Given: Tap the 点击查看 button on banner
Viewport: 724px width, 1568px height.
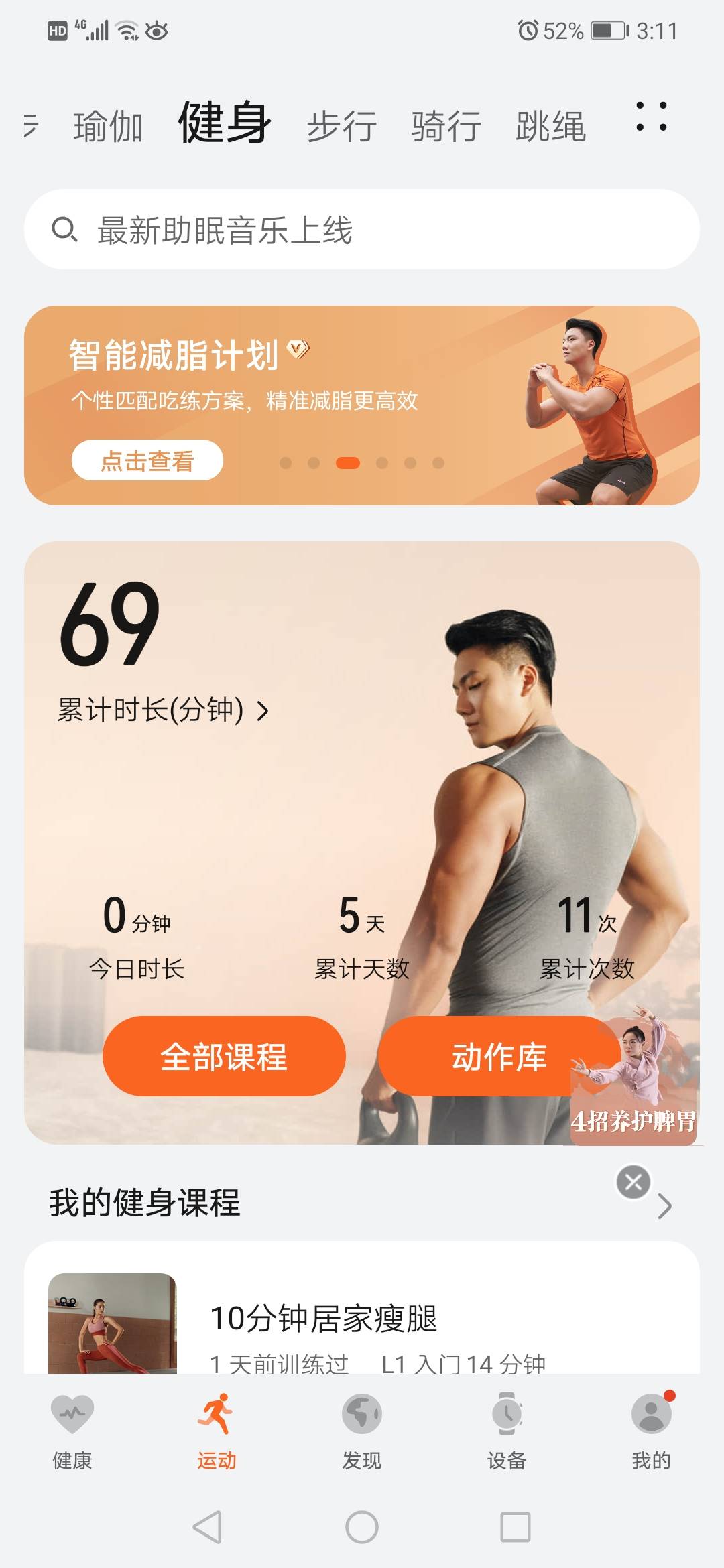Looking at the screenshot, I should click(147, 460).
